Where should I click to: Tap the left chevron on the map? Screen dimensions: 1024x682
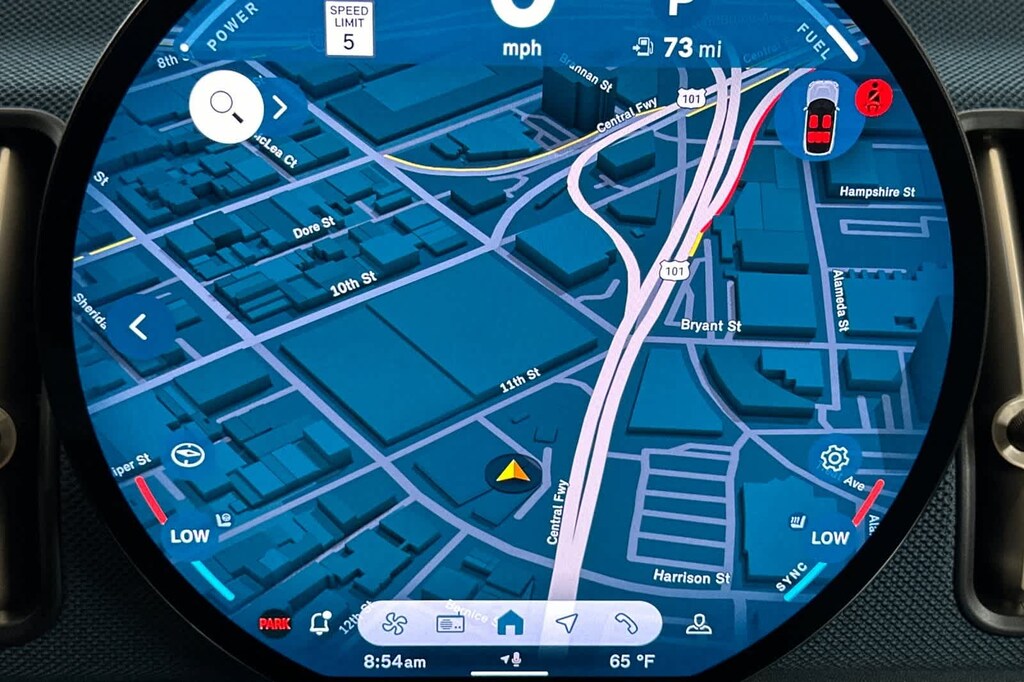140,327
